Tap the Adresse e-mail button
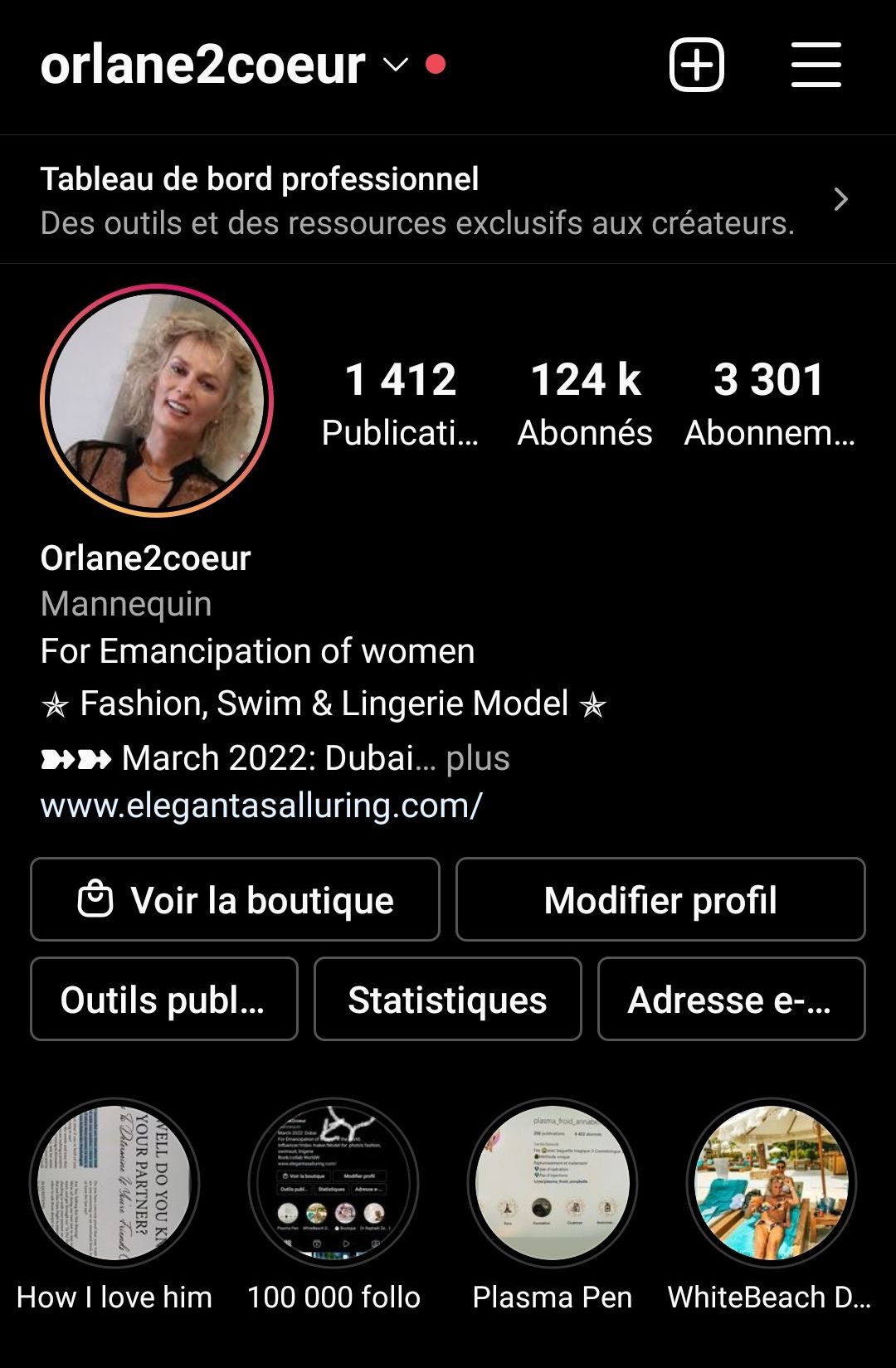Image resolution: width=896 pixels, height=1368 pixels. point(731,1000)
